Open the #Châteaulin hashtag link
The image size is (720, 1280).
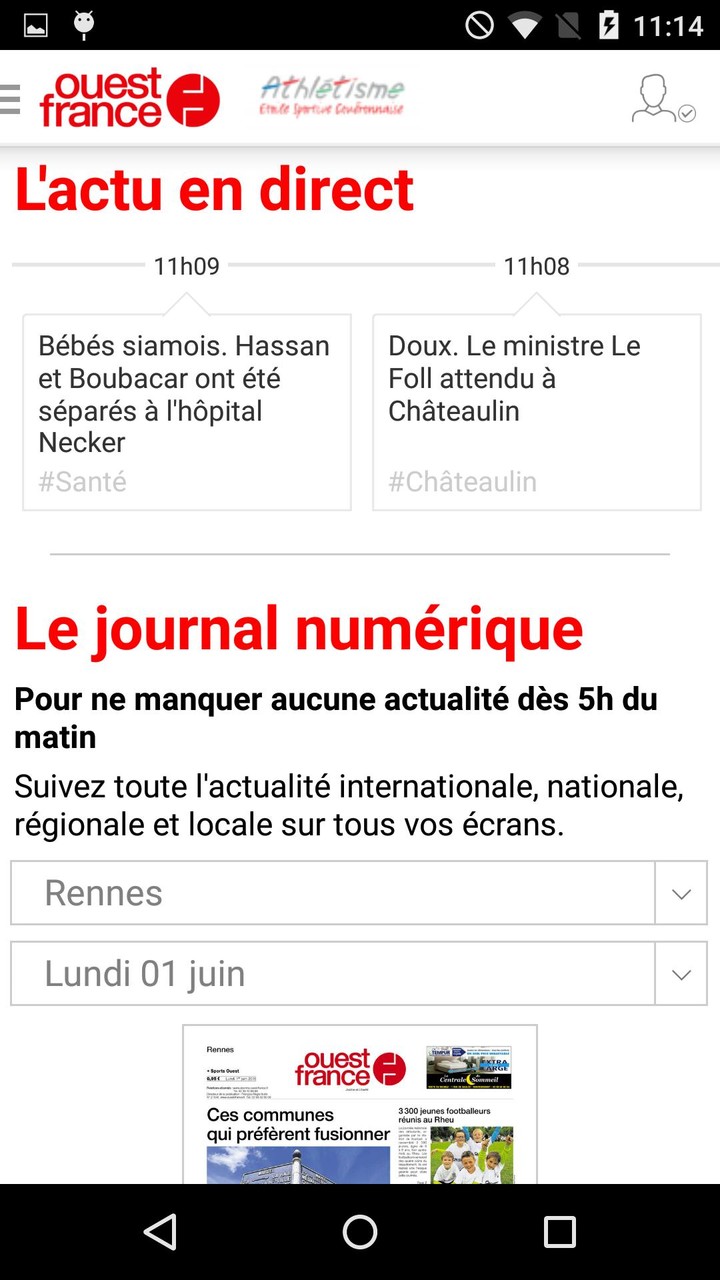pos(463,481)
